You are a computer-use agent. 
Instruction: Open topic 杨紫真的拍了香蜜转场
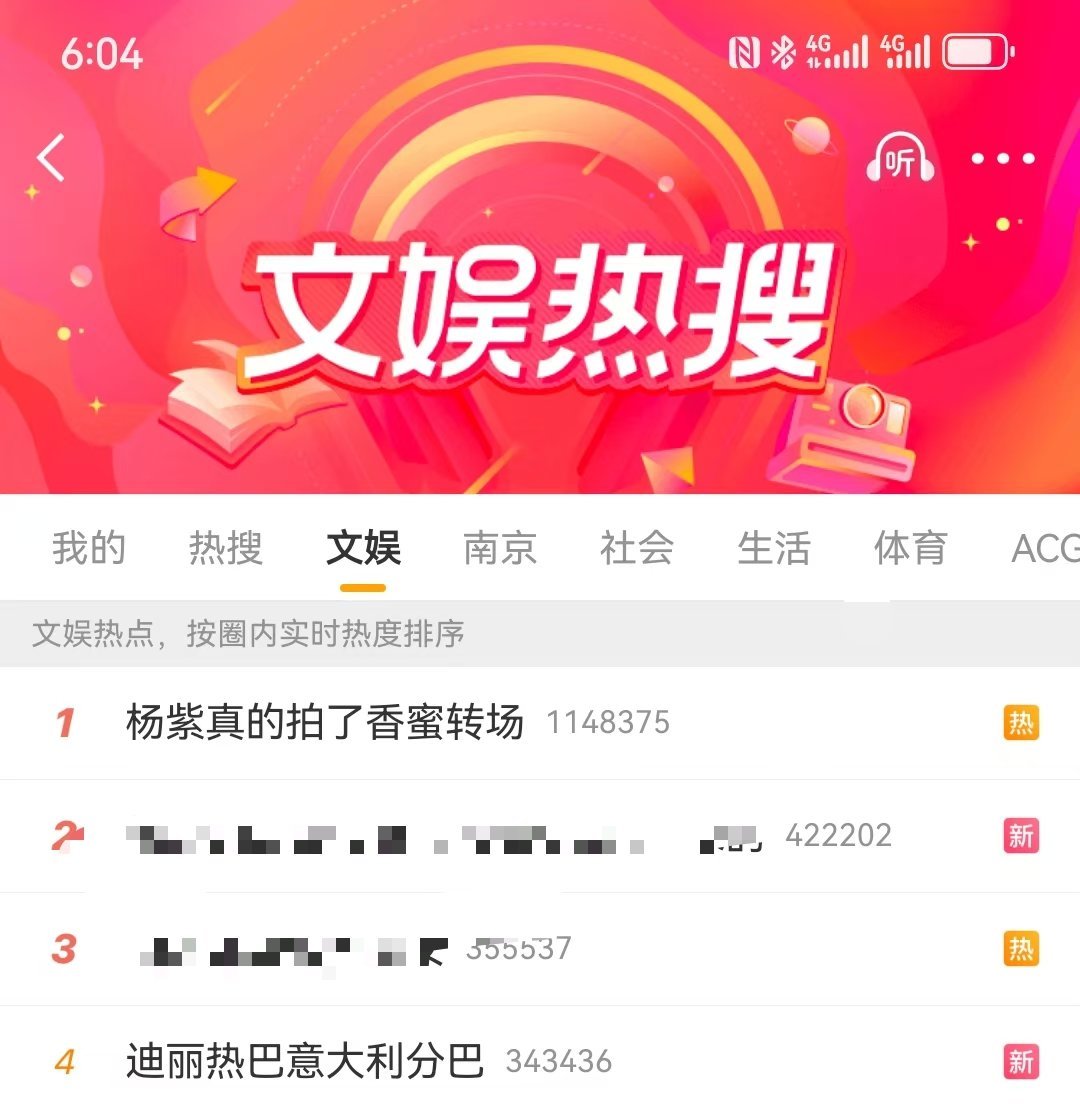click(325, 723)
